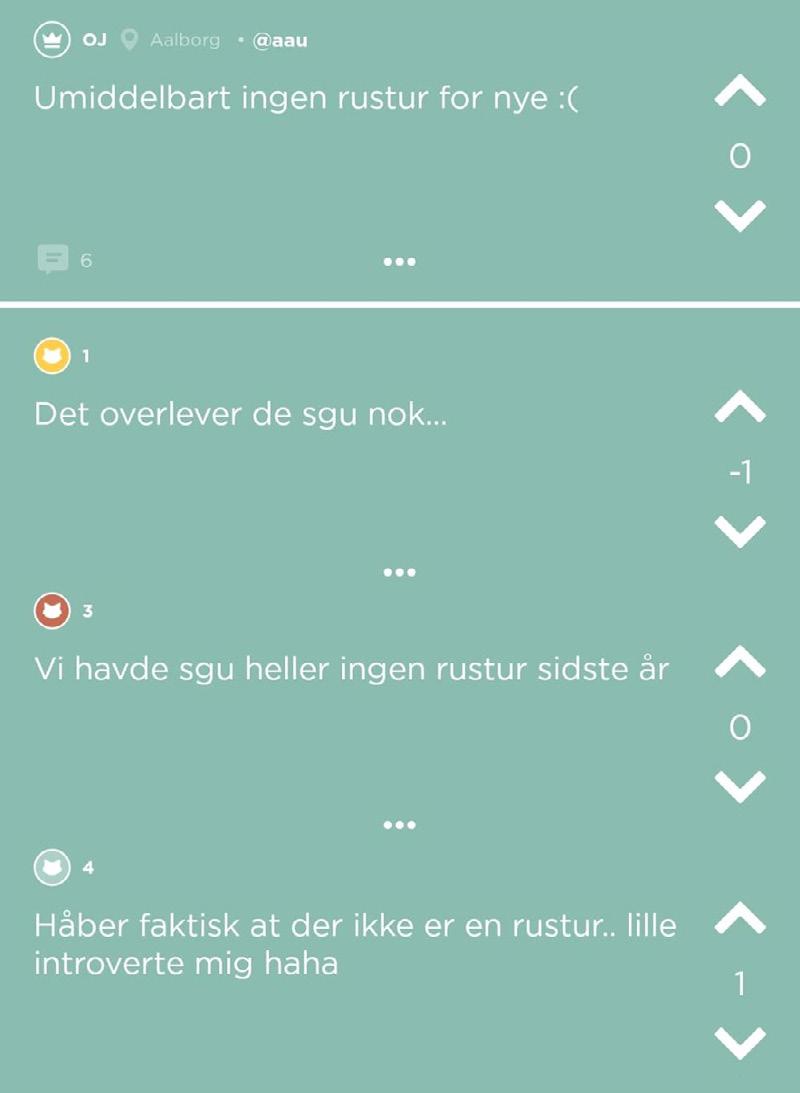
Task: Downvote the 'Håber faktisk at der ikke' reply
Action: coord(740,1041)
